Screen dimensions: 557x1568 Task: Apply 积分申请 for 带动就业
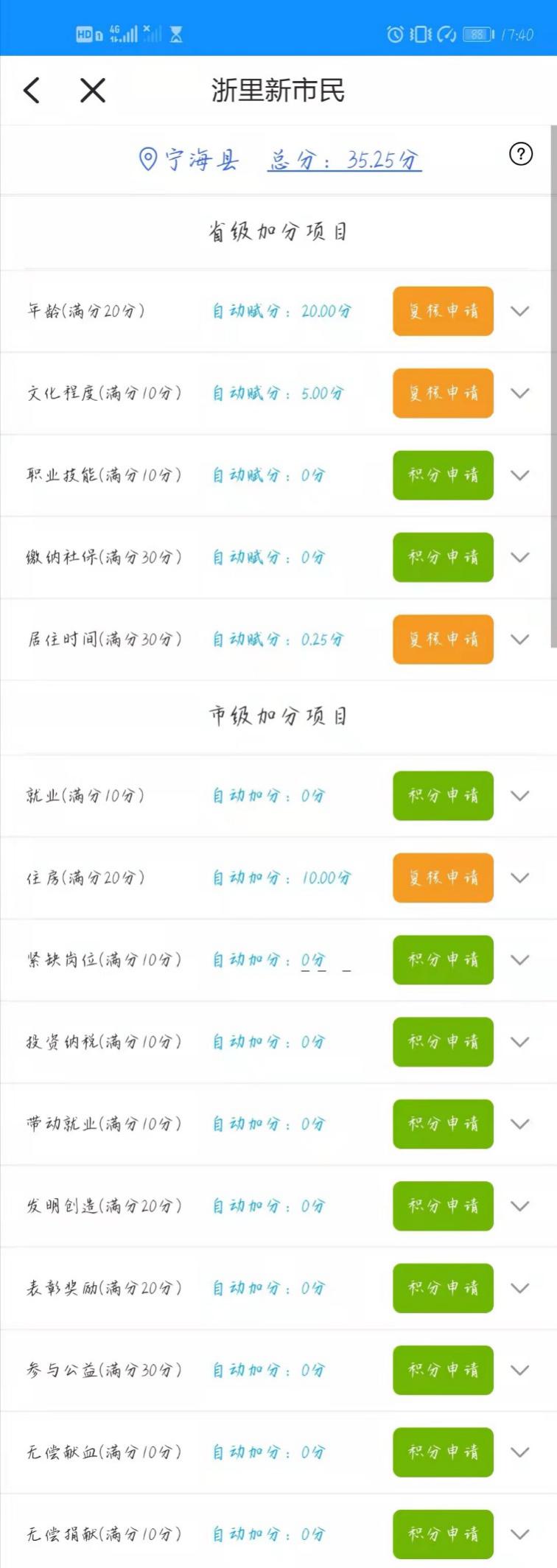coord(443,1124)
